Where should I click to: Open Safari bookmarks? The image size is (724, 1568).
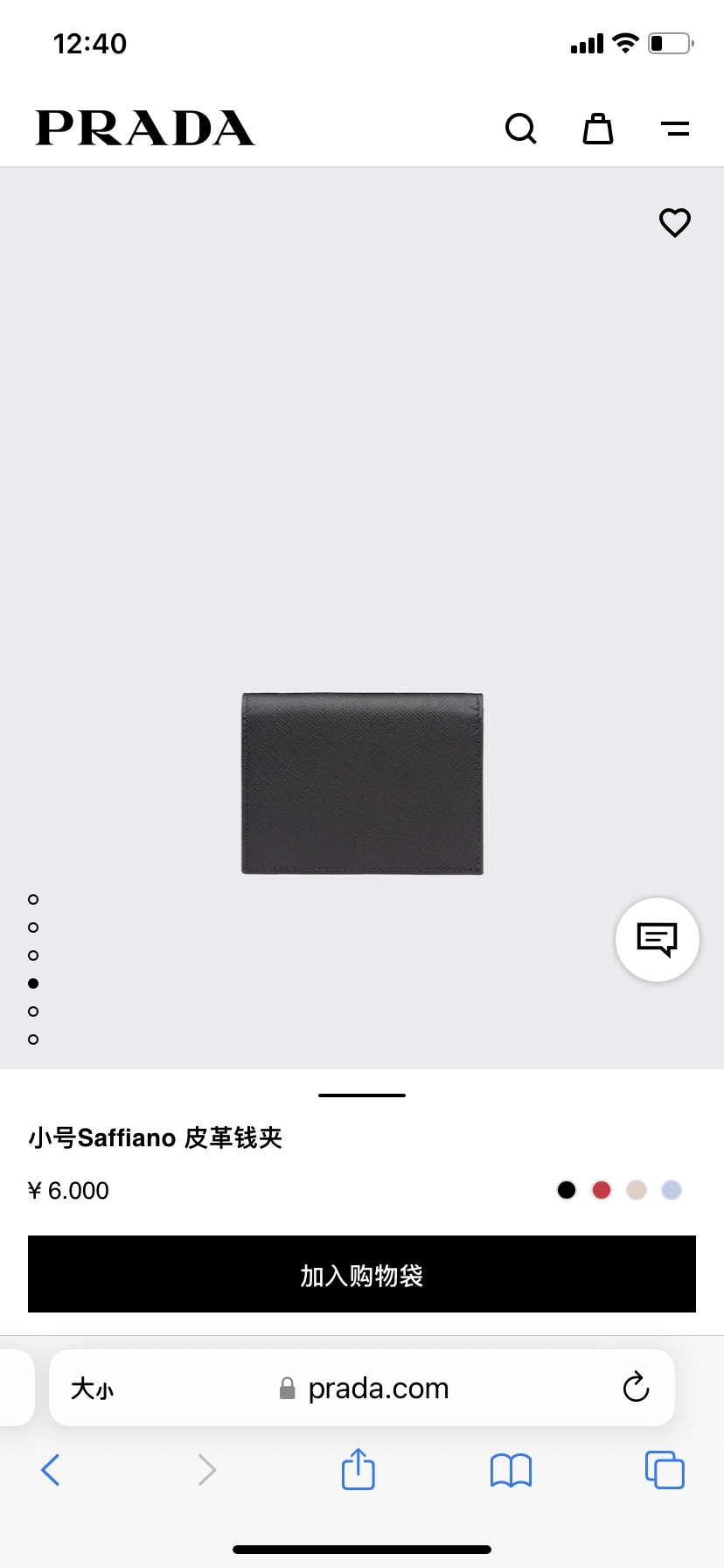pyautogui.click(x=512, y=1470)
